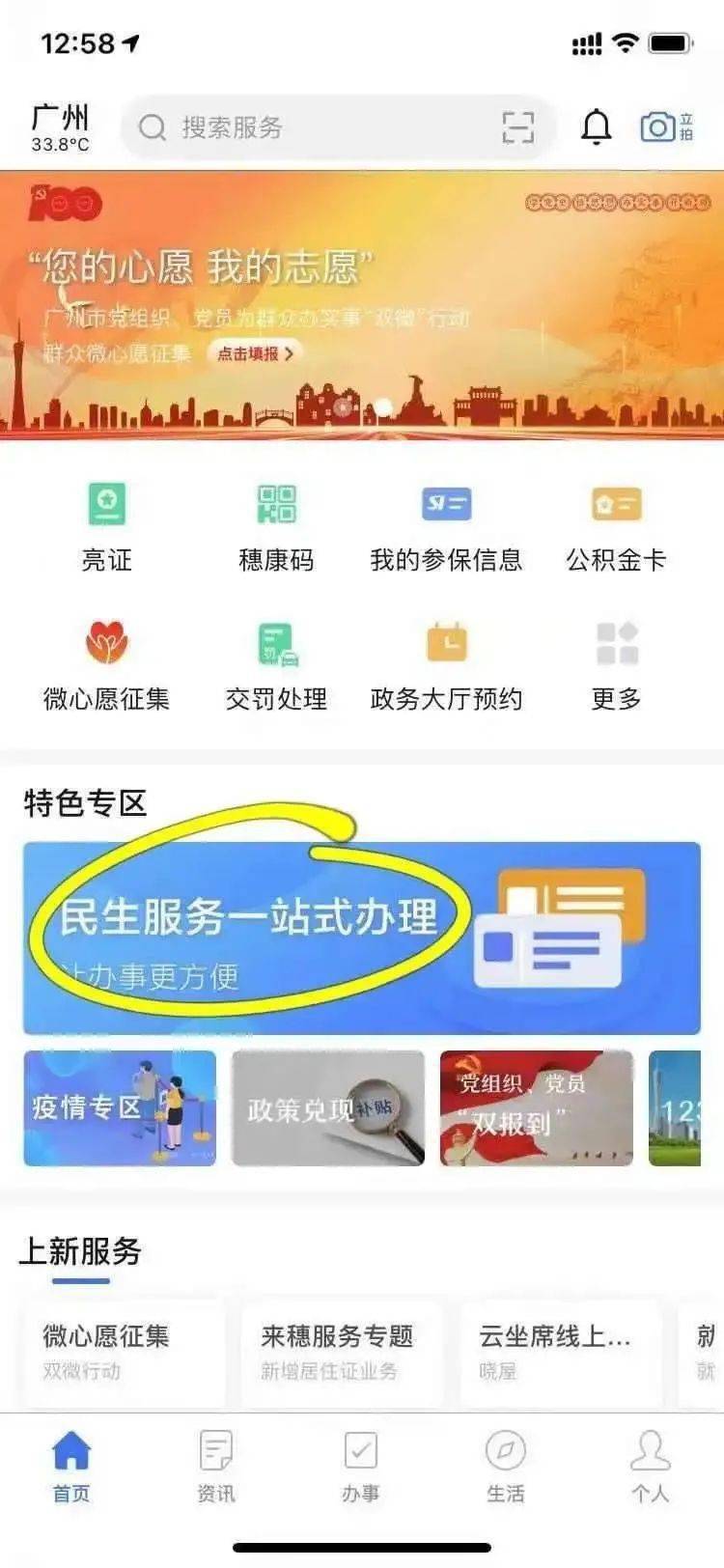Open the 政策兑现 tile
Image resolution: width=724 pixels, height=1568 pixels.
(328, 1107)
